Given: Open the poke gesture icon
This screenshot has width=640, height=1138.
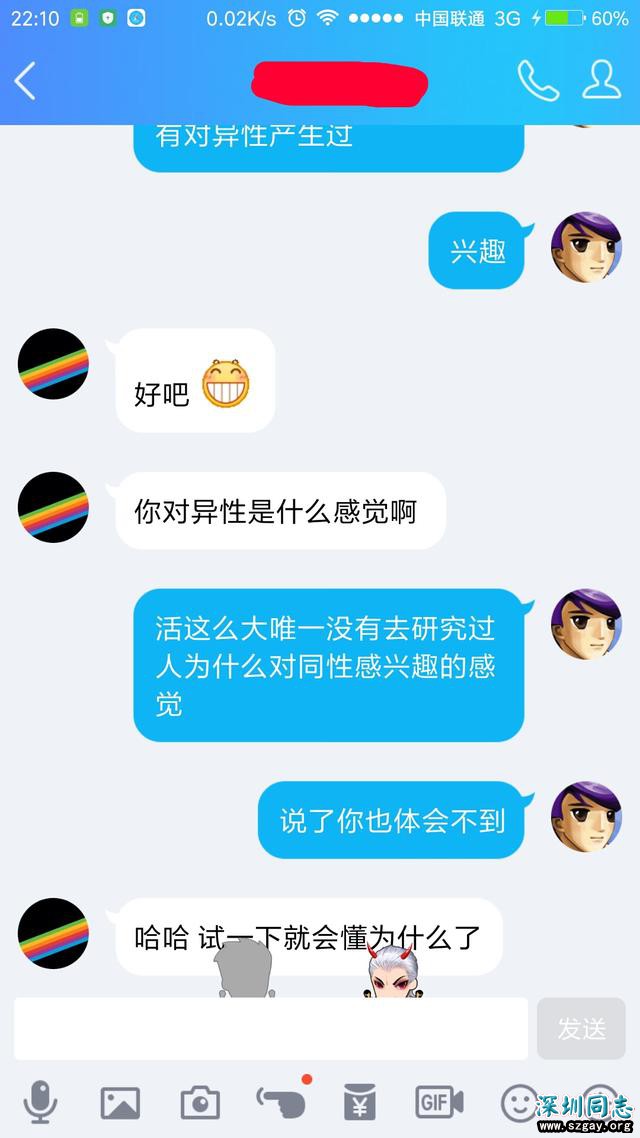Looking at the screenshot, I should pyautogui.click(x=281, y=1102).
